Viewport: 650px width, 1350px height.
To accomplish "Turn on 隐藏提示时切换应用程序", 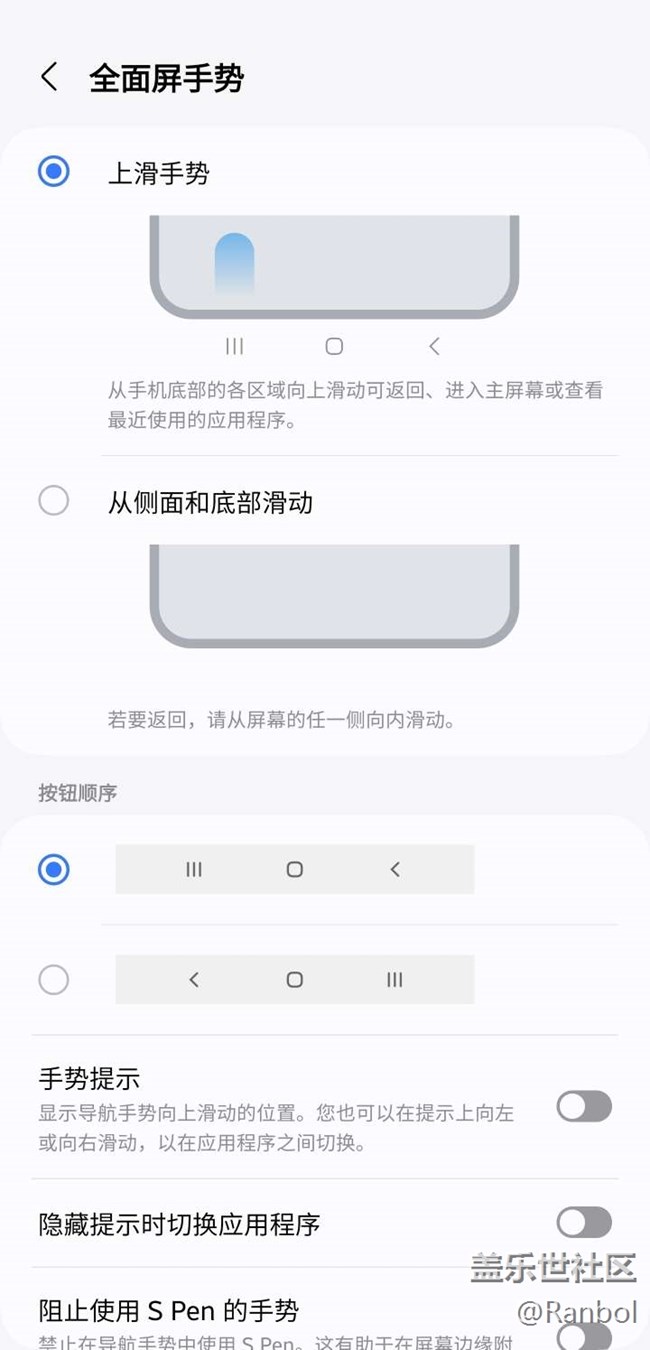I will click(x=584, y=1222).
